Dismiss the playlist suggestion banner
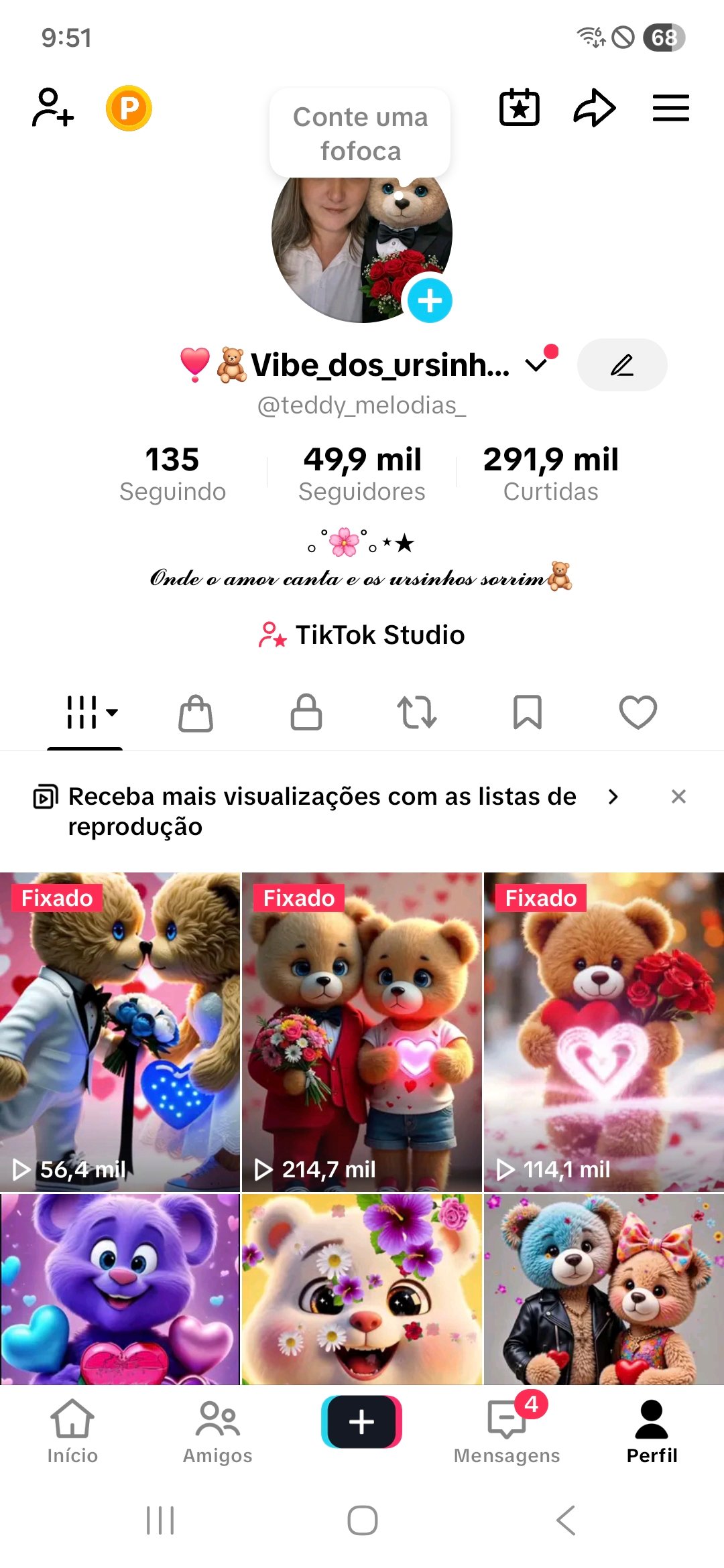 (678, 797)
